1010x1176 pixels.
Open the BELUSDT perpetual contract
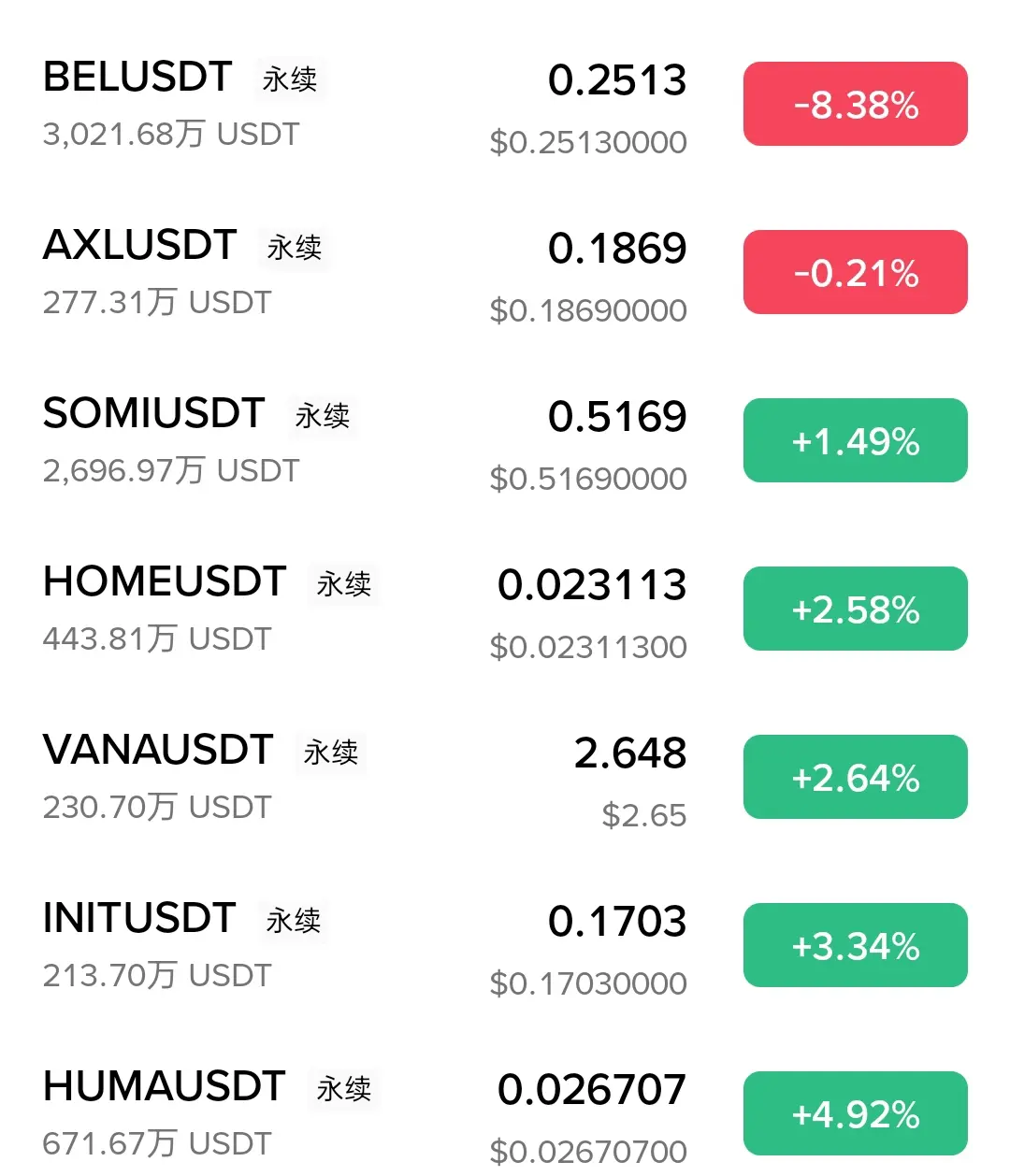pos(138,79)
